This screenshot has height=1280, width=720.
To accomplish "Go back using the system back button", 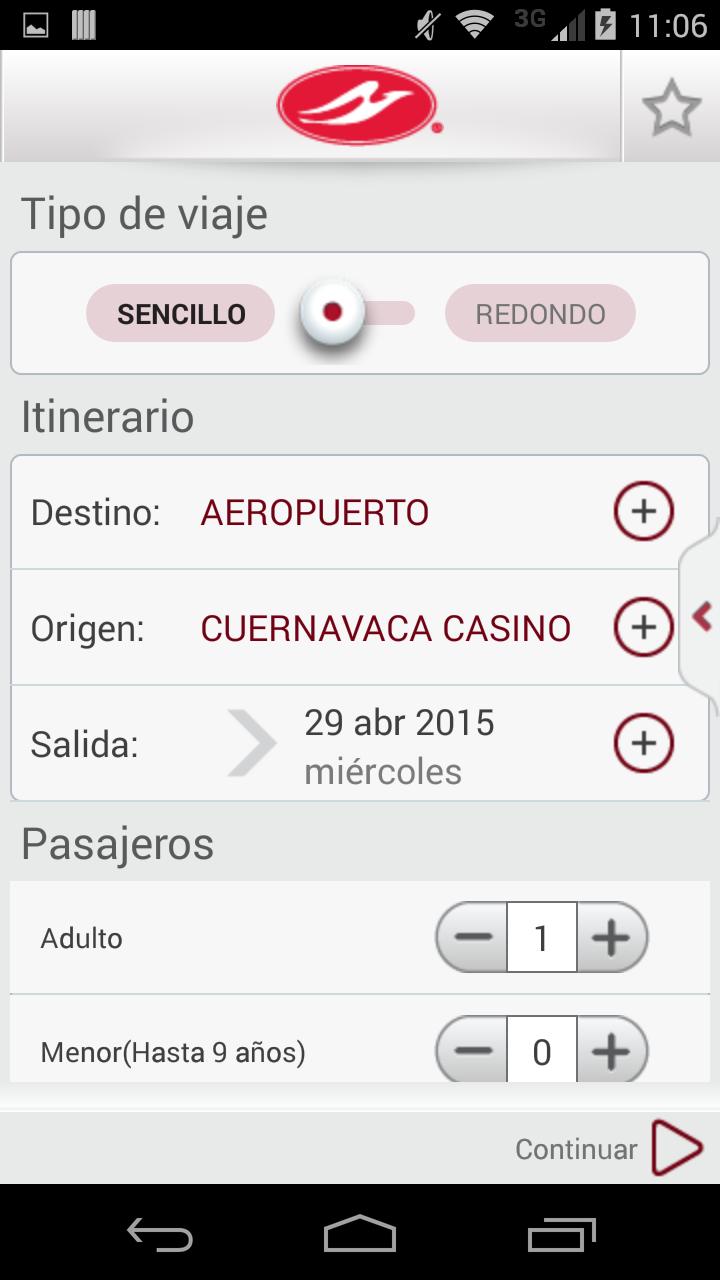I will 160,1233.
